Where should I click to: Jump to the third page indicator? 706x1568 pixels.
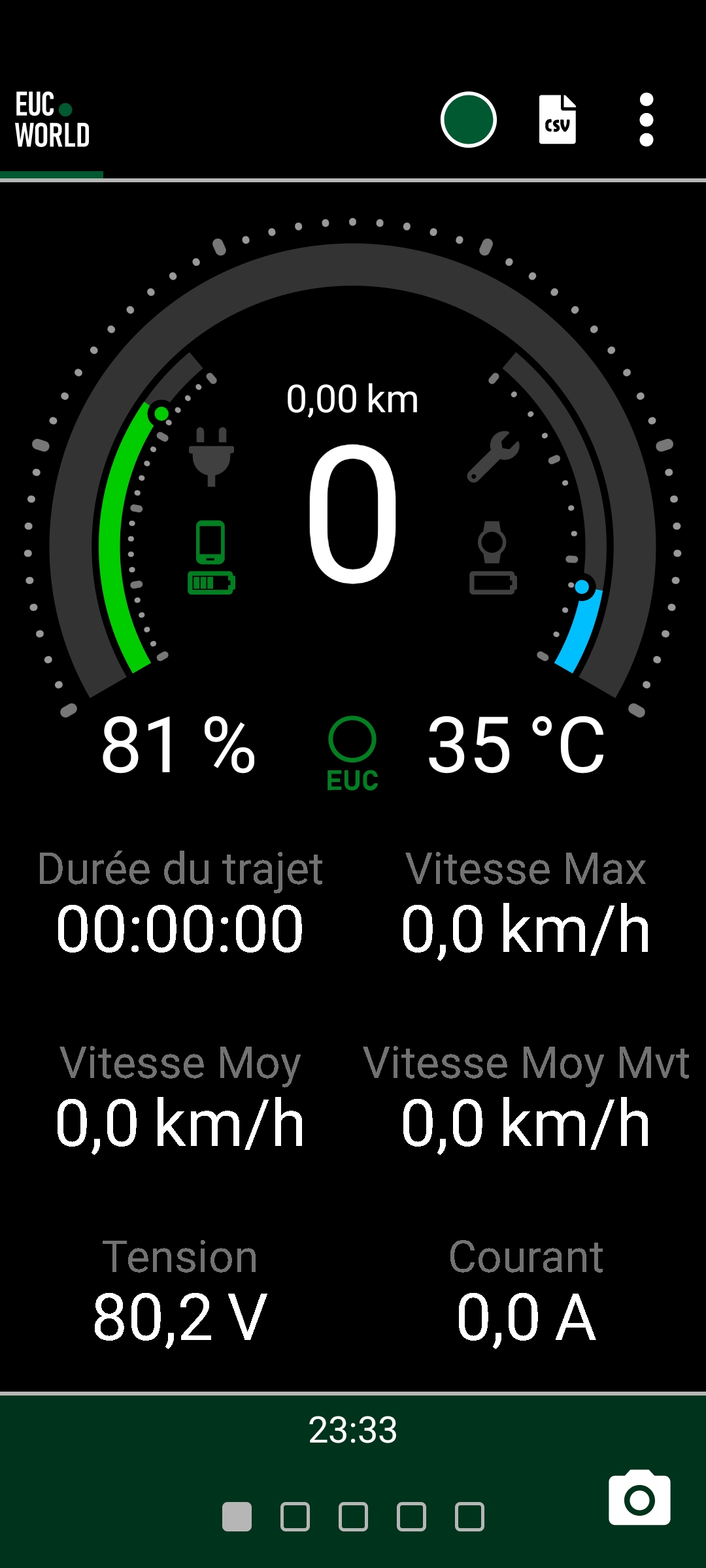(x=353, y=1516)
